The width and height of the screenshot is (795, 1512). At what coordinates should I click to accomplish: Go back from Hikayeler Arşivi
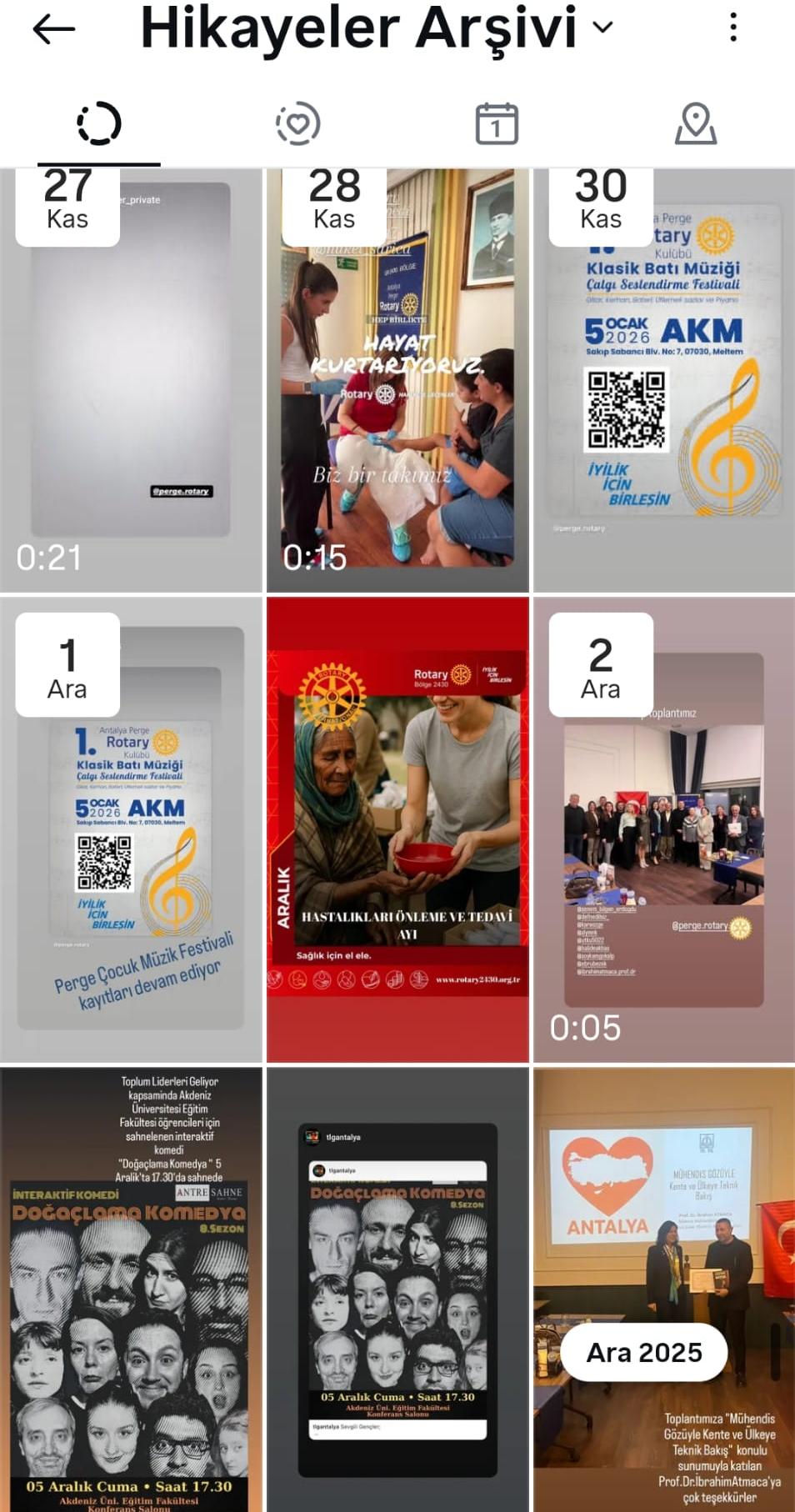(x=53, y=29)
